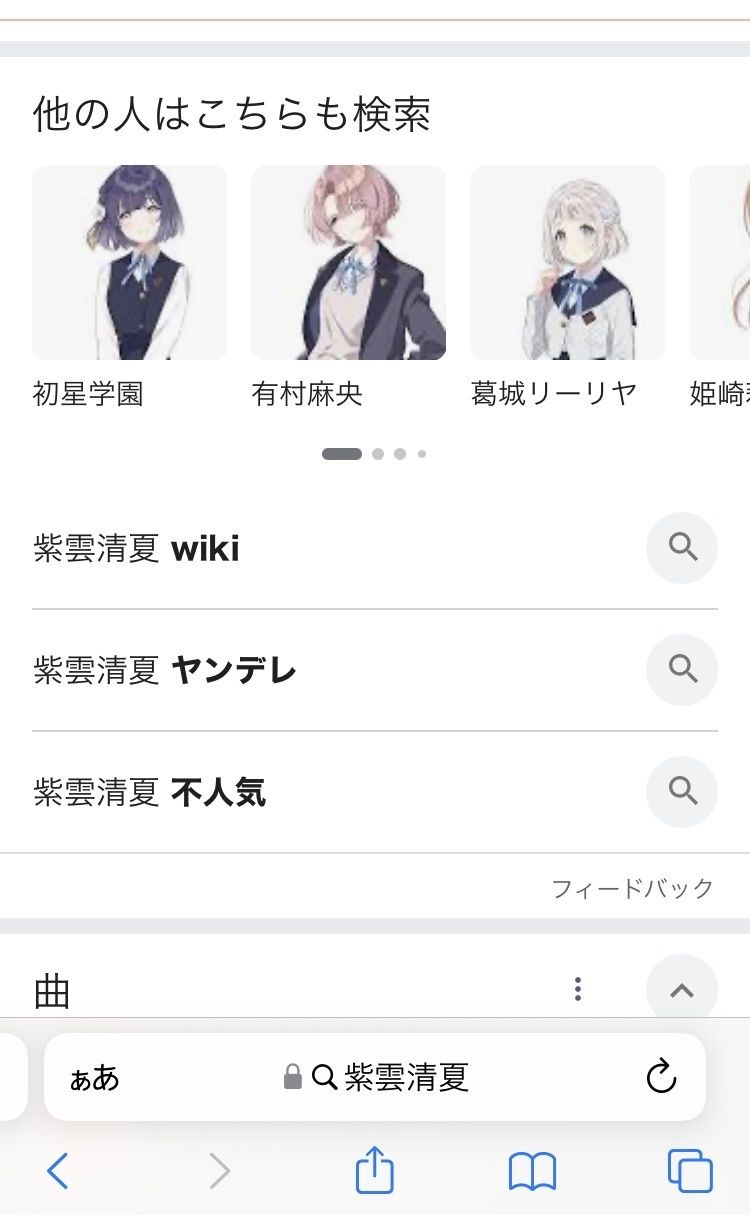
Task: Share this page
Action: (375, 1171)
